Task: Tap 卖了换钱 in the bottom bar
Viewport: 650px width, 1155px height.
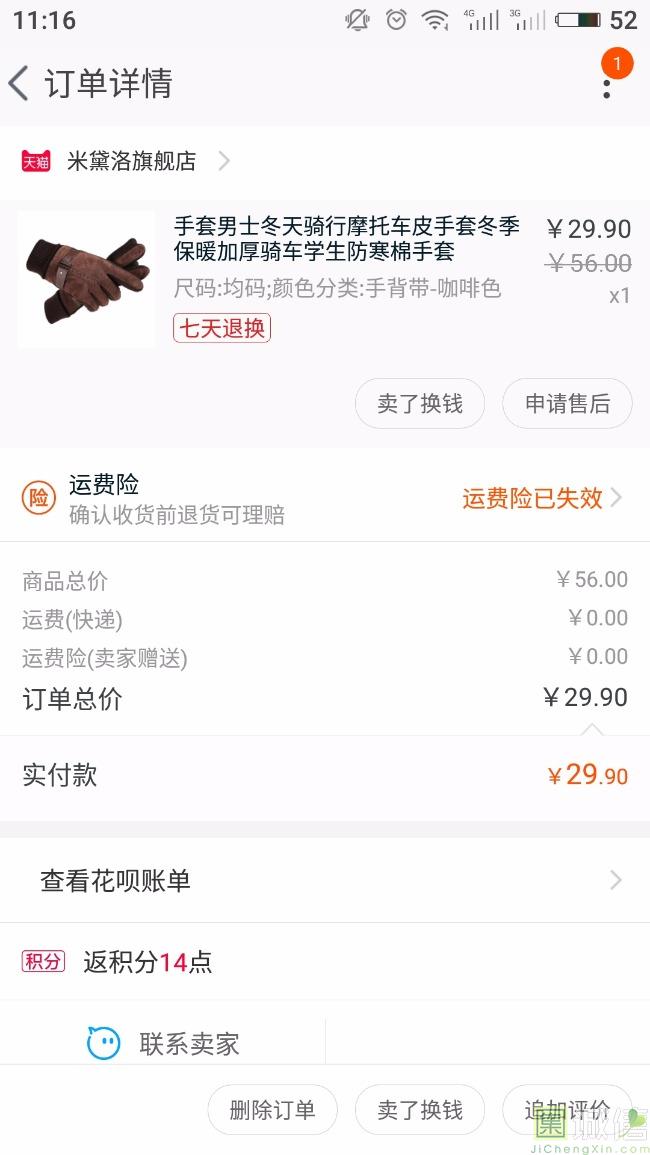Action: pos(420,1110)
